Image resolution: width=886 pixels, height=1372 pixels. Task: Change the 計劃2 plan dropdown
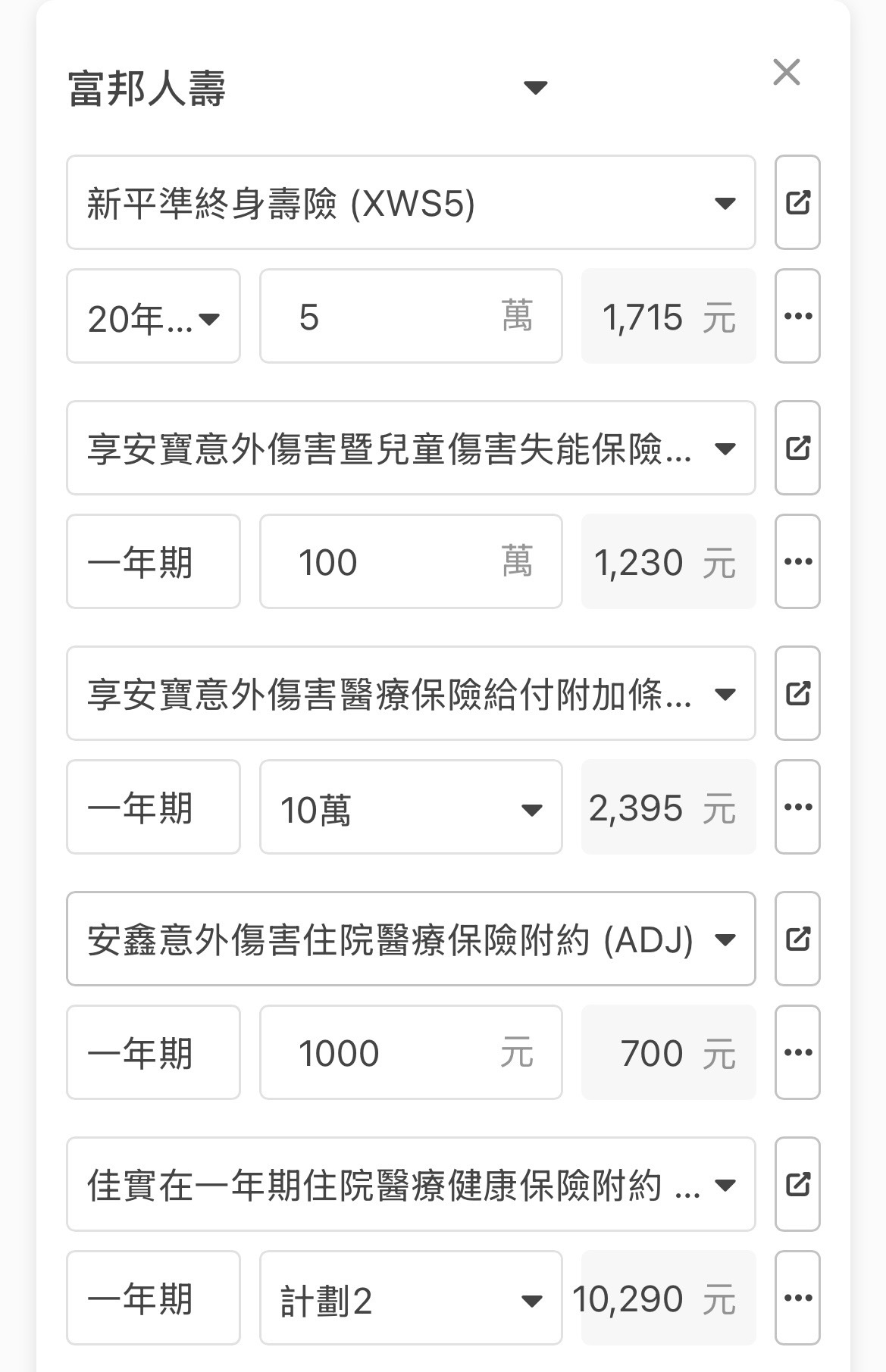coord(411,1299)
